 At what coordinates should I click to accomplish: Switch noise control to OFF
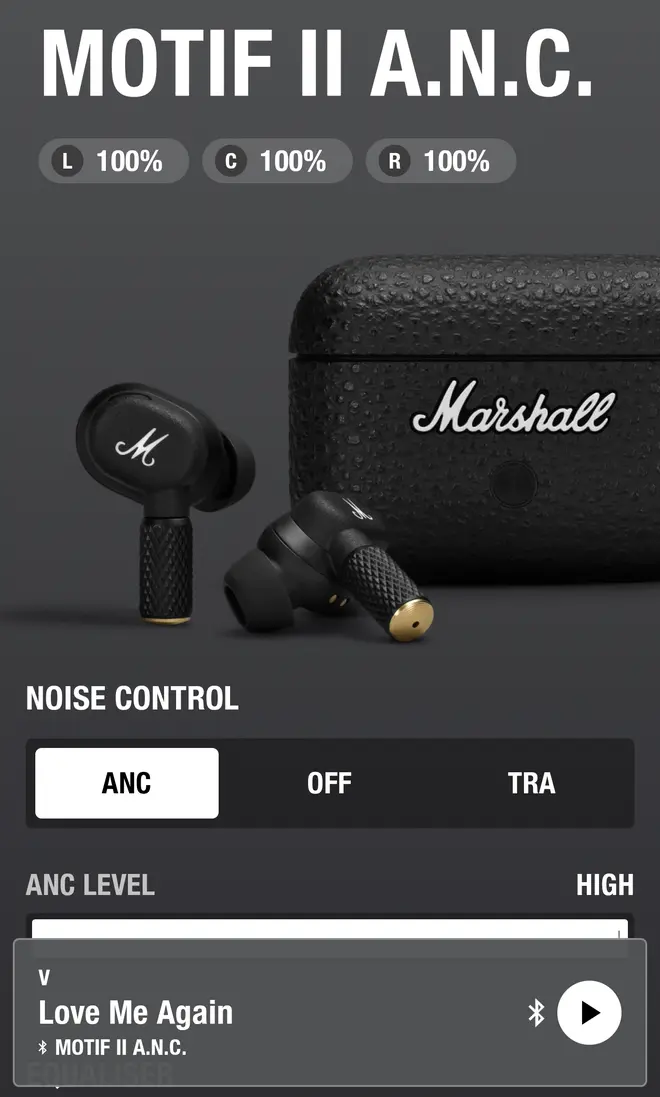point(329,783)
